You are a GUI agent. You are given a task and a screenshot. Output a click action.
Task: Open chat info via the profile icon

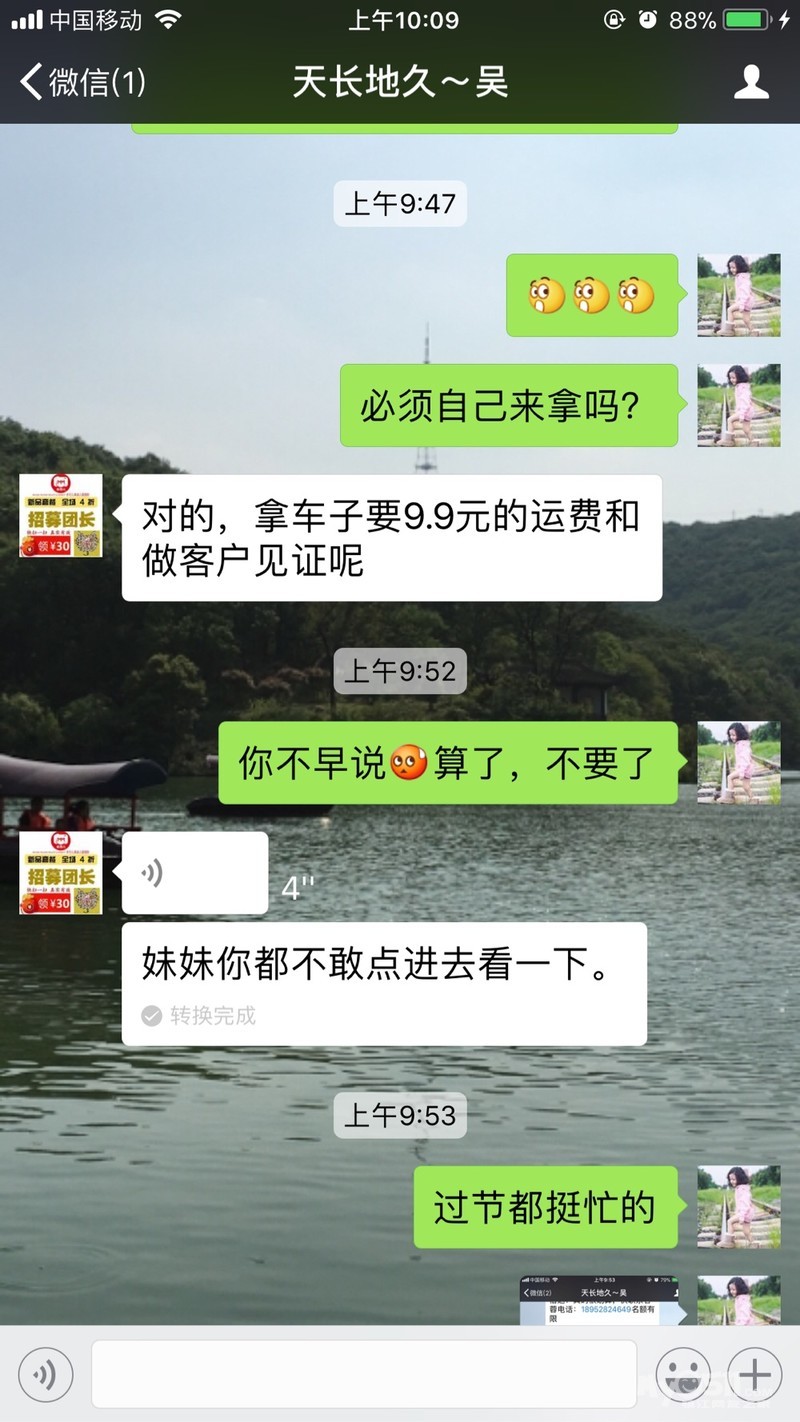point(751,82)
